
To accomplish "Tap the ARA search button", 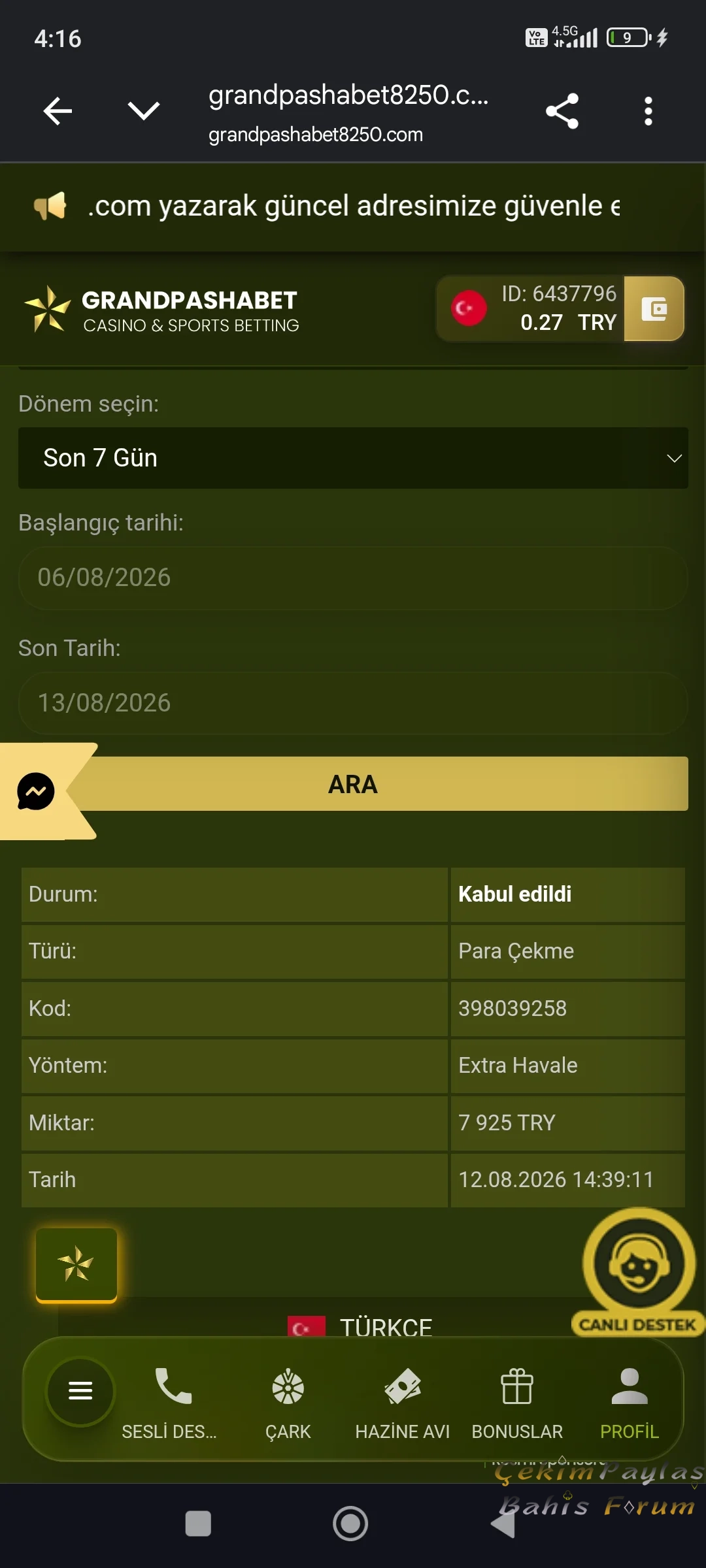I will (x=378, y=784).
